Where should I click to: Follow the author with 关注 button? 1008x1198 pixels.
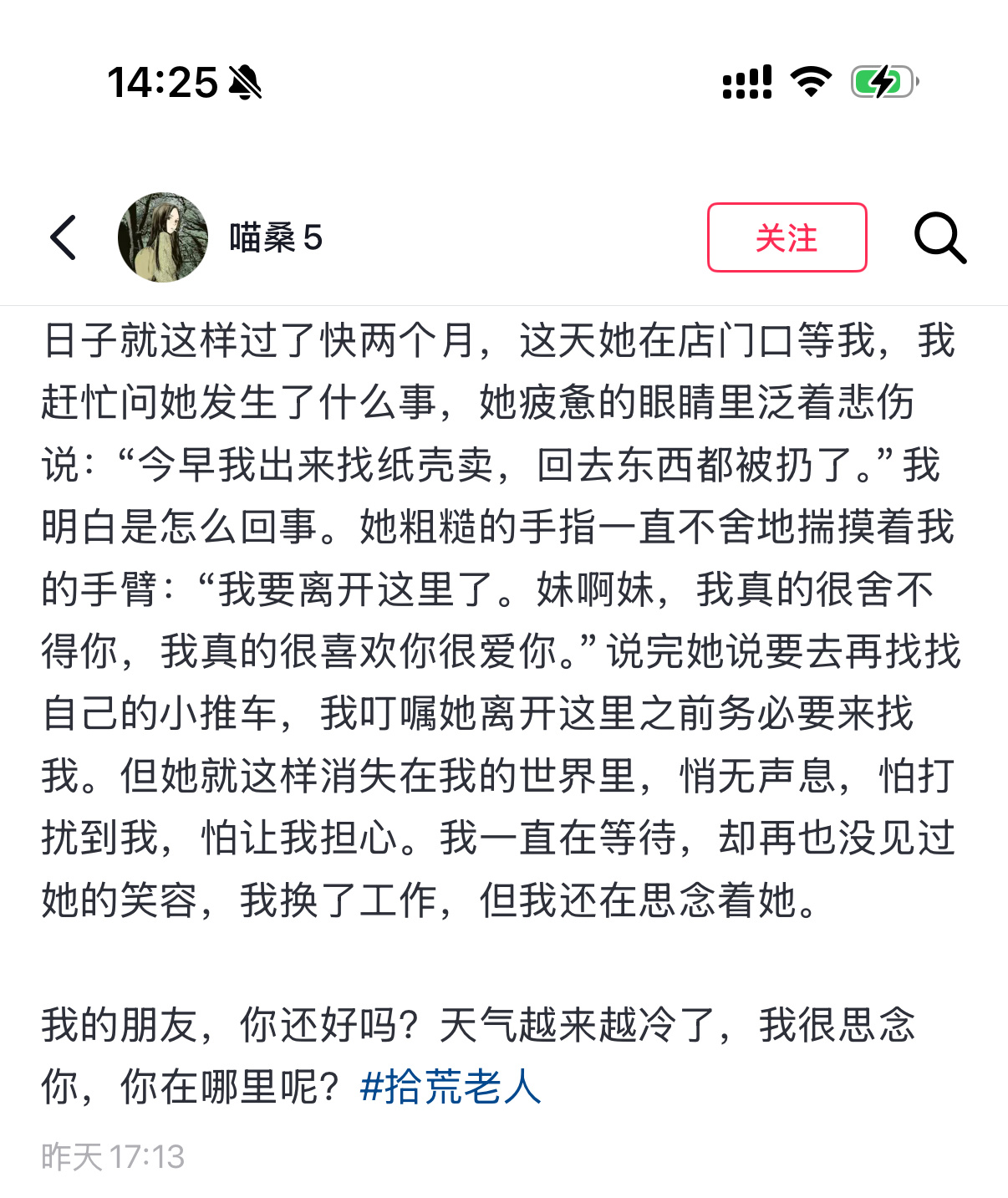click(x=787, y=237)
